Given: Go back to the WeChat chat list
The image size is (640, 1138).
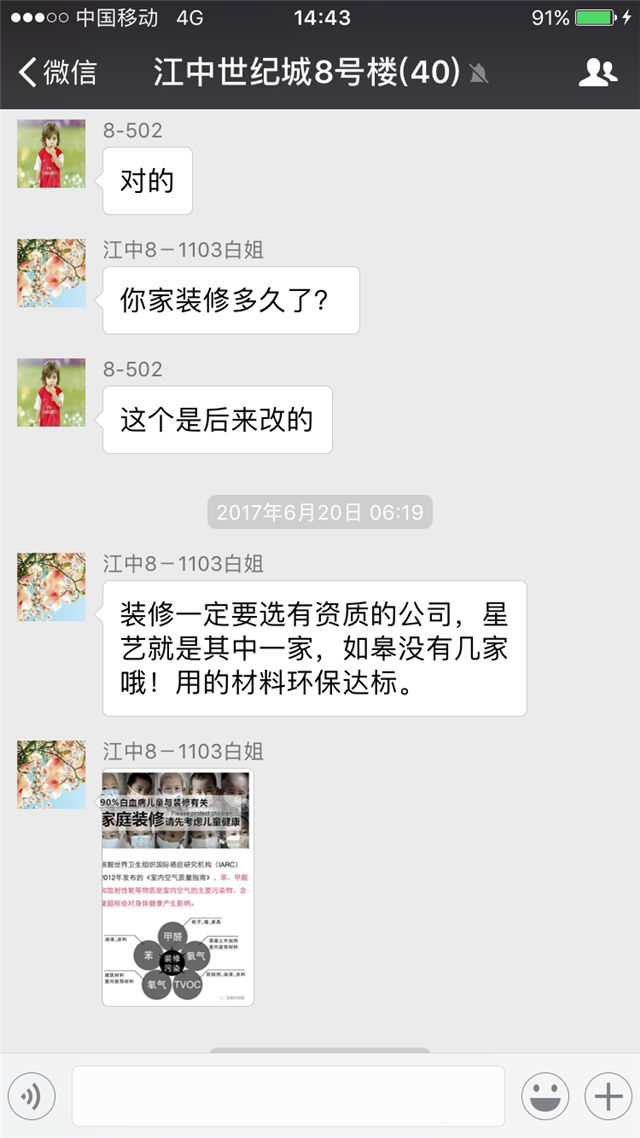Looking at the screenshot, I should point(60,72).
